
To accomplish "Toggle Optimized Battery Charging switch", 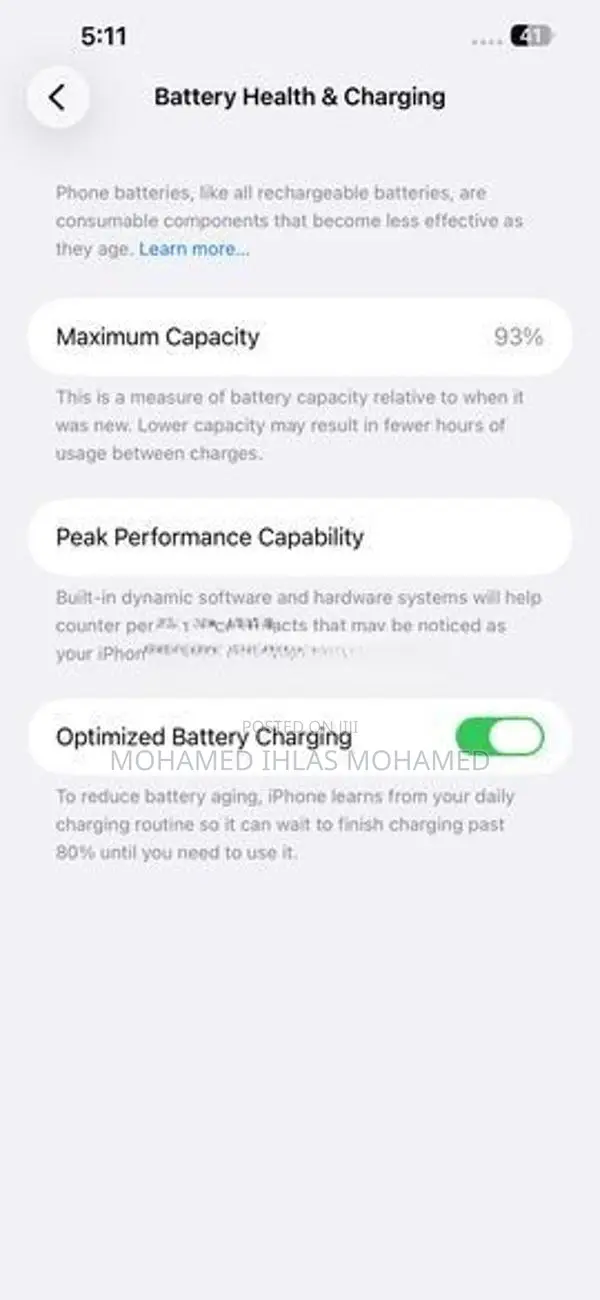I will (500, 737).
